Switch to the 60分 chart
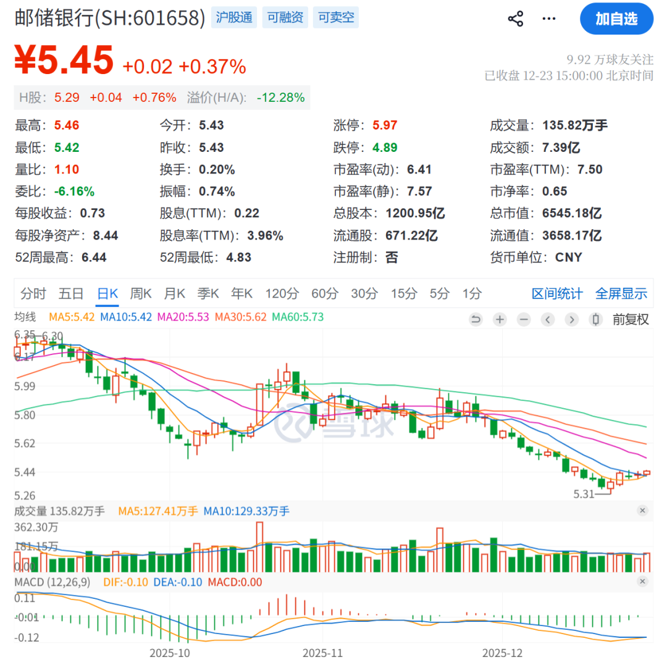 [324, 294]
